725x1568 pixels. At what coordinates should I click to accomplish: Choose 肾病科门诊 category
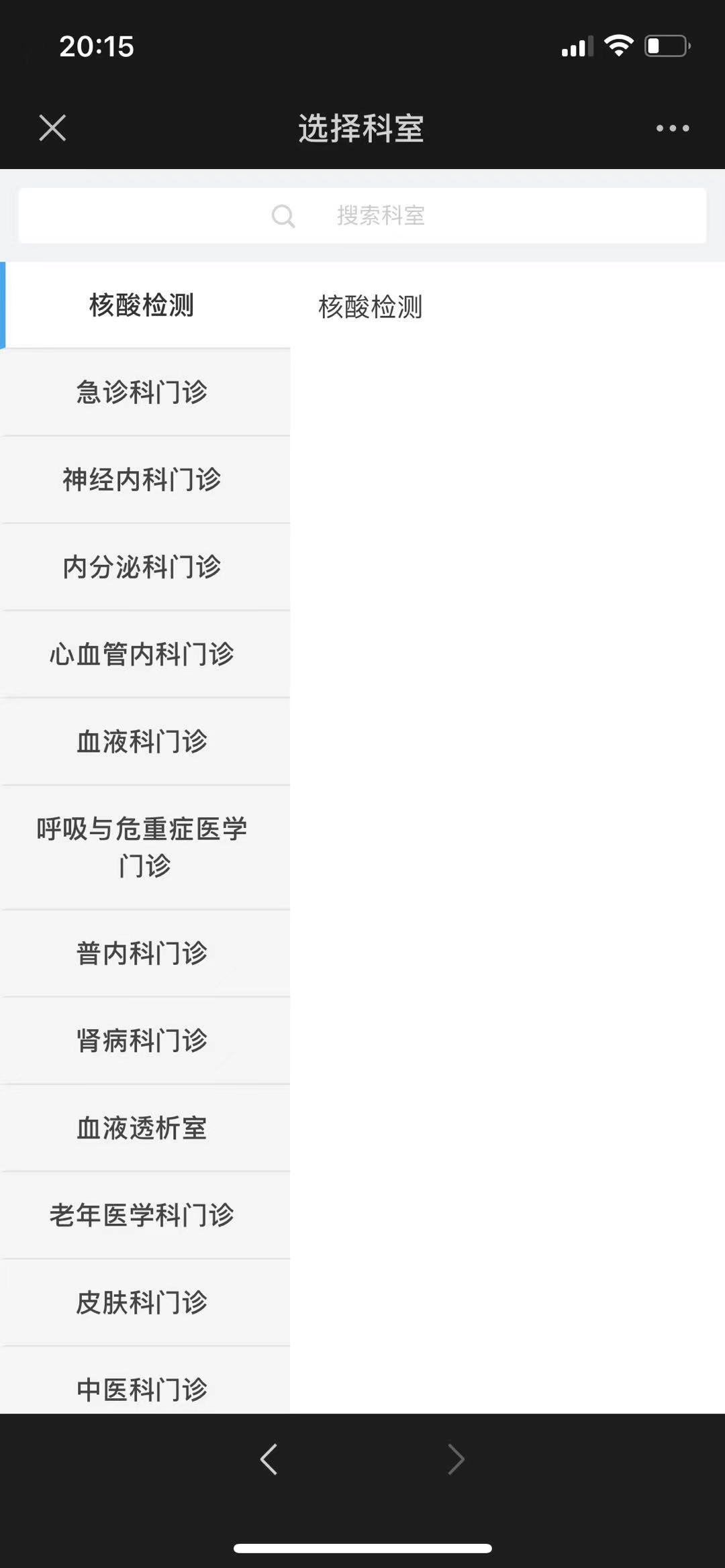point(145,1041)
